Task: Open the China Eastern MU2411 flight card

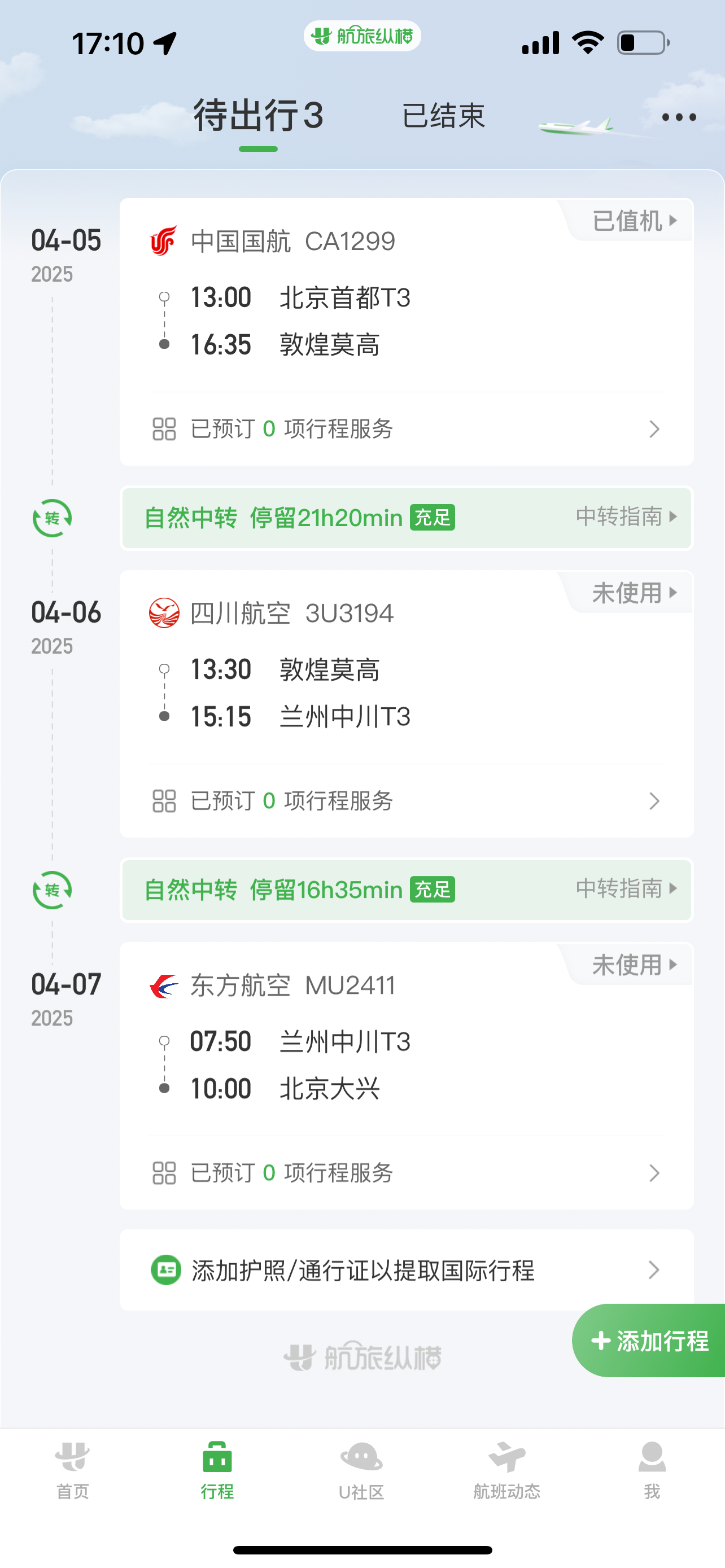Action: click(407, 1039)
